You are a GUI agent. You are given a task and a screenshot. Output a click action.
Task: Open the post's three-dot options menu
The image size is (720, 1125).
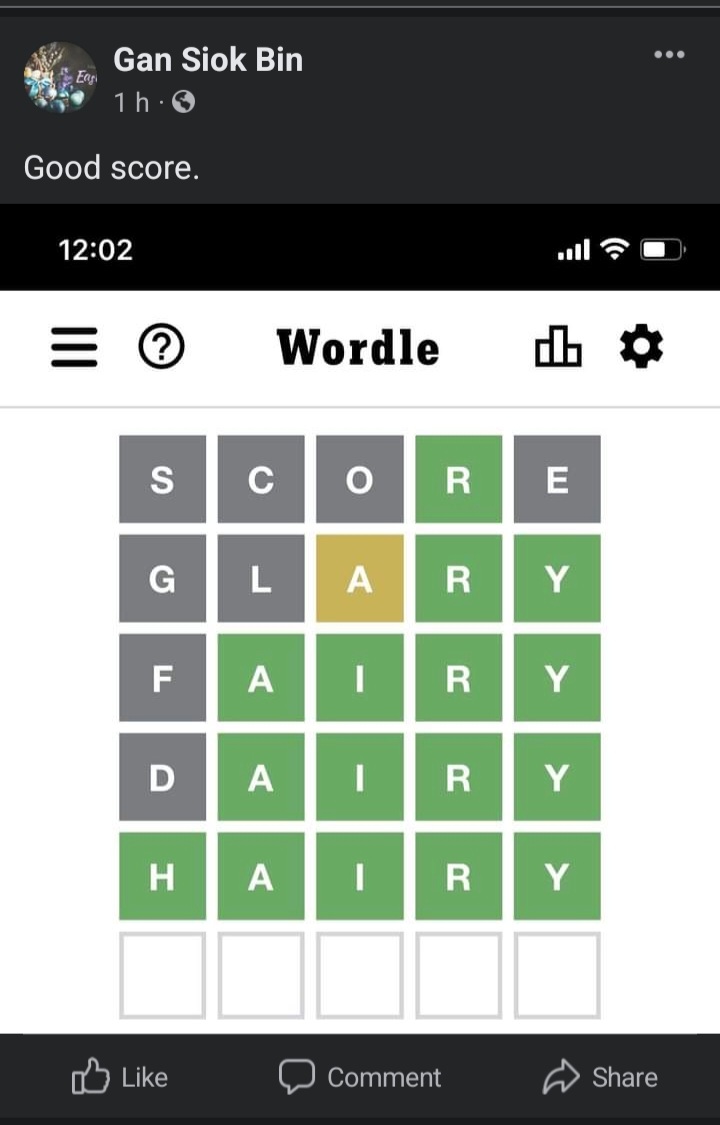click(669, 55)
